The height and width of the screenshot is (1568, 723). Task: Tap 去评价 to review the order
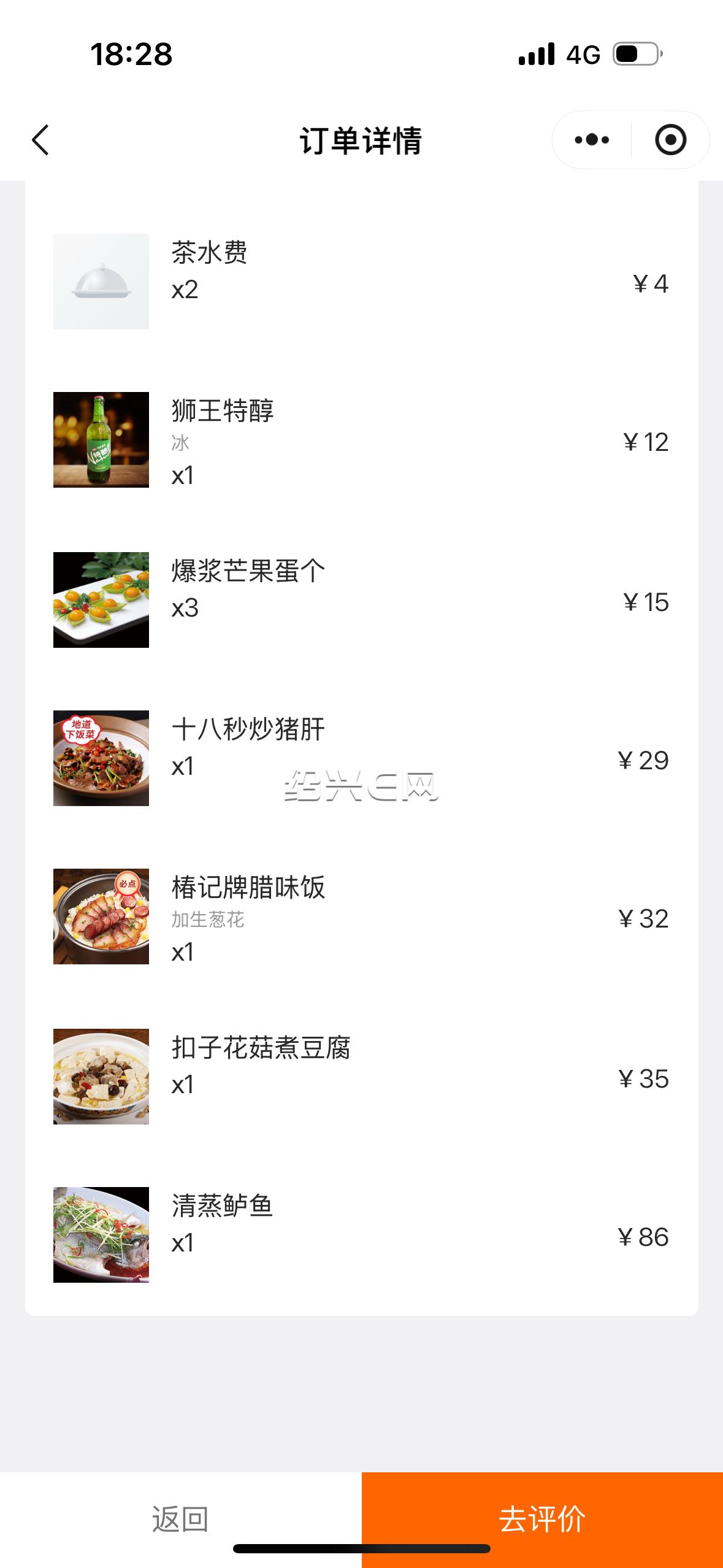coord(542,1520)
